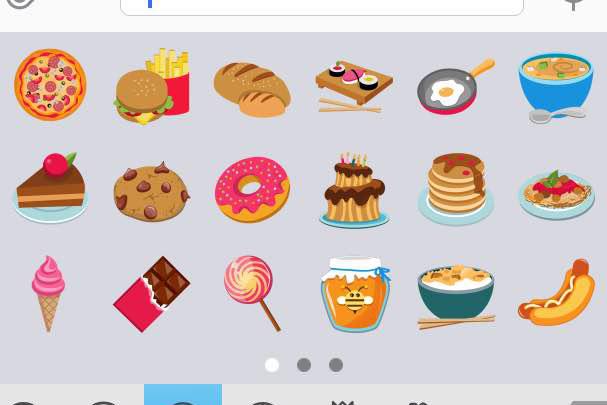Screen dimensions: 607x405
Task: Tap the noodle bowl with chopsticks sticker
Action: tap(455, 295)
